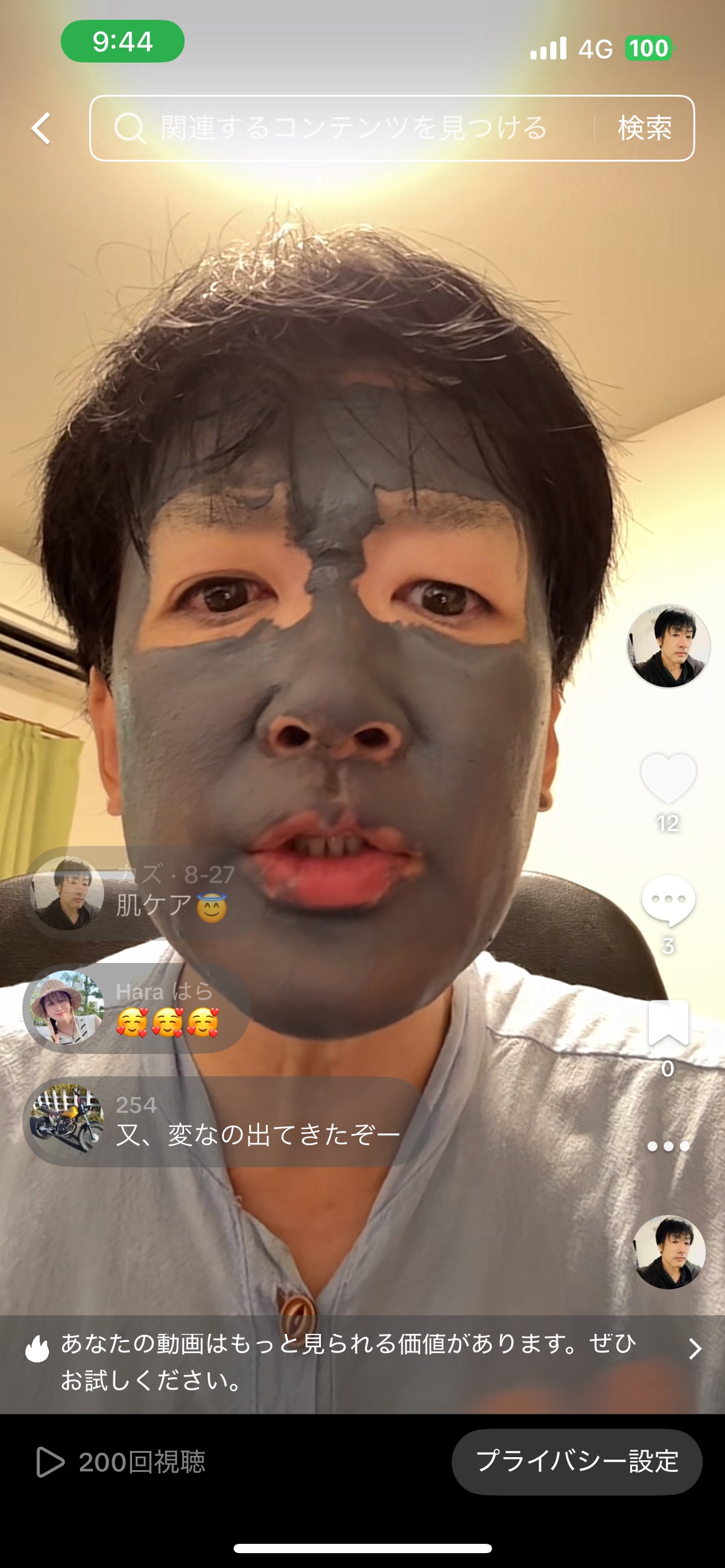Open プライバシー設定 privacy settings

577,1461
